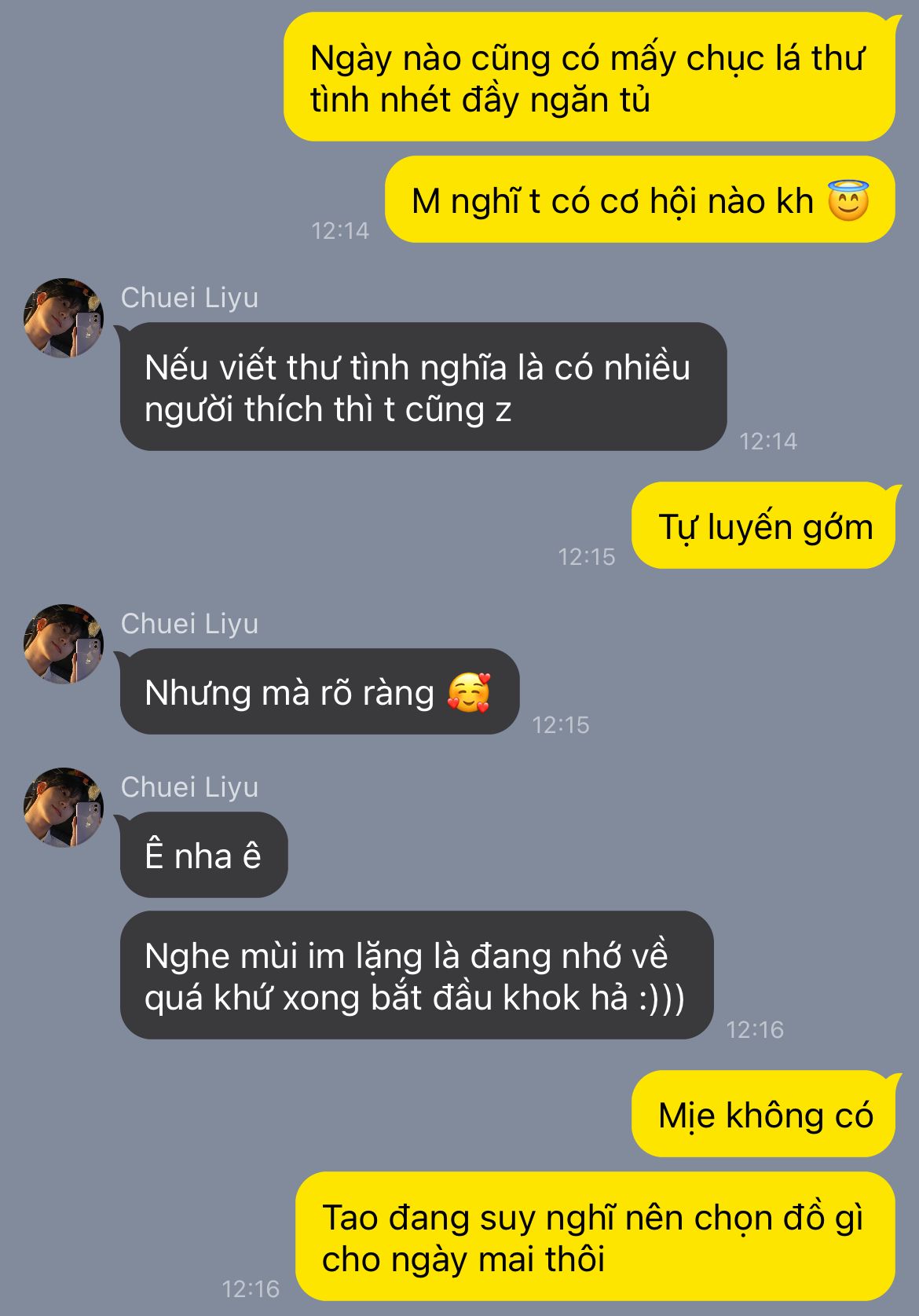
Task: Tap Chuei Liyu's avatar beside "Nhưng mà rõ ràng"
Action: click(63, 643)
